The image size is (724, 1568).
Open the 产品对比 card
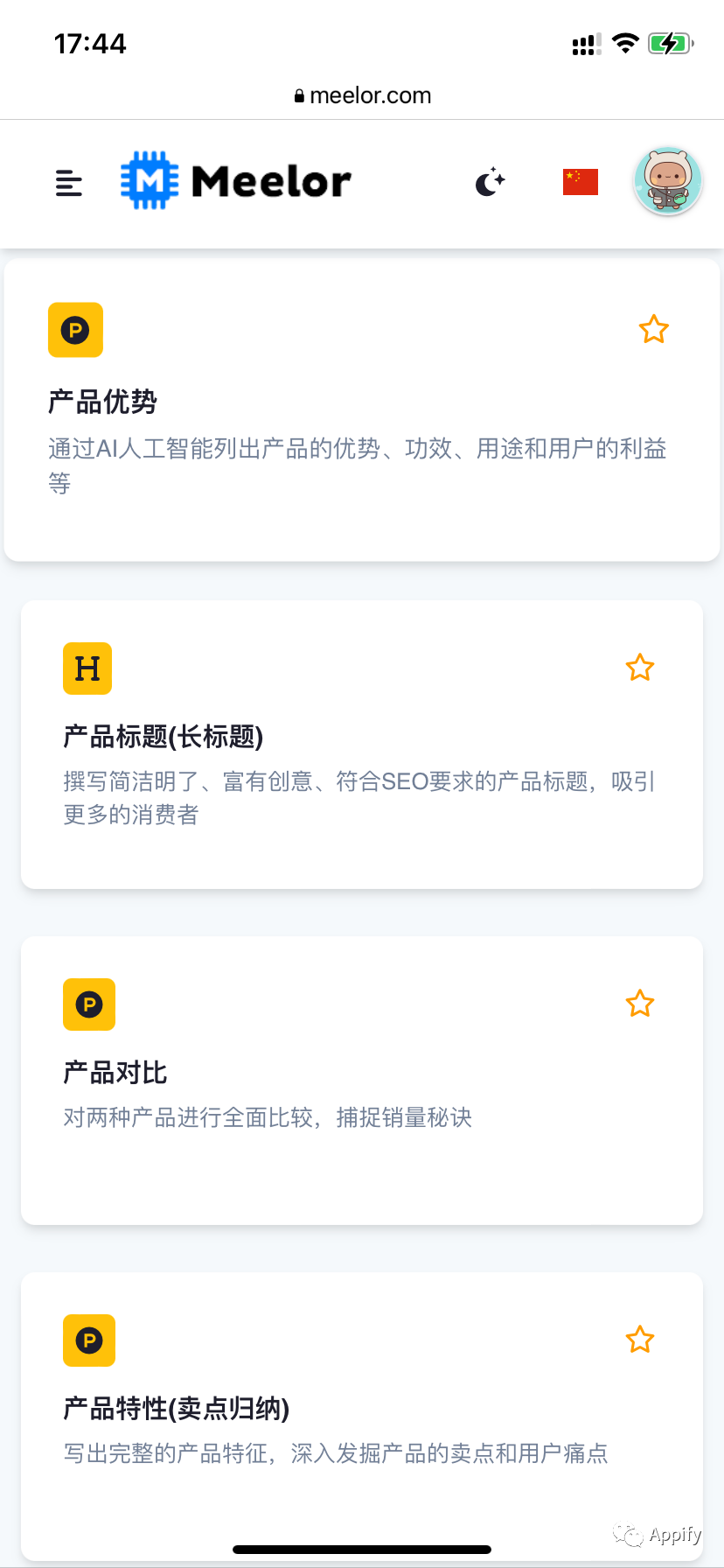pyautogui.click(x=362, y=1081)
